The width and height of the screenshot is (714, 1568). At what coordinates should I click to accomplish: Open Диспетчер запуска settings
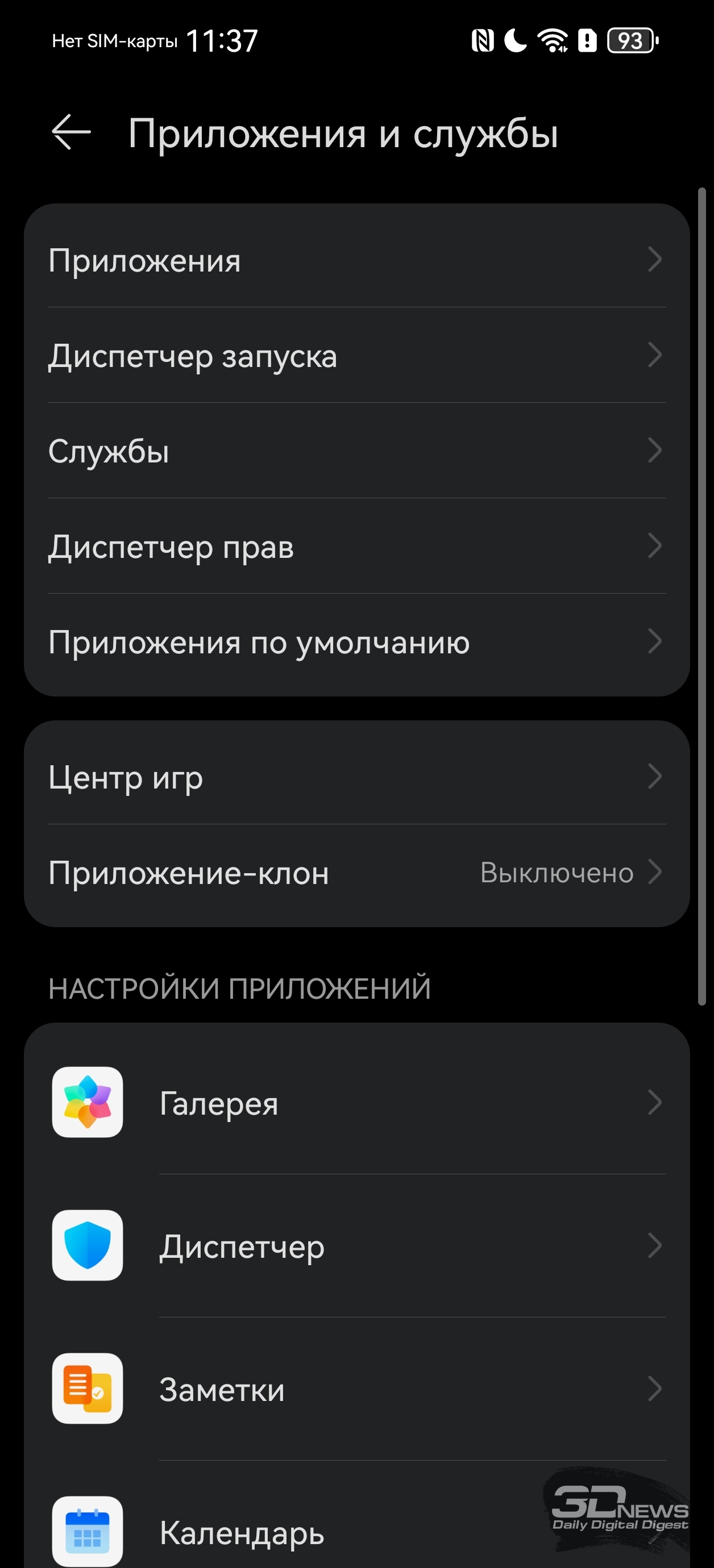(x=357, y=355)
